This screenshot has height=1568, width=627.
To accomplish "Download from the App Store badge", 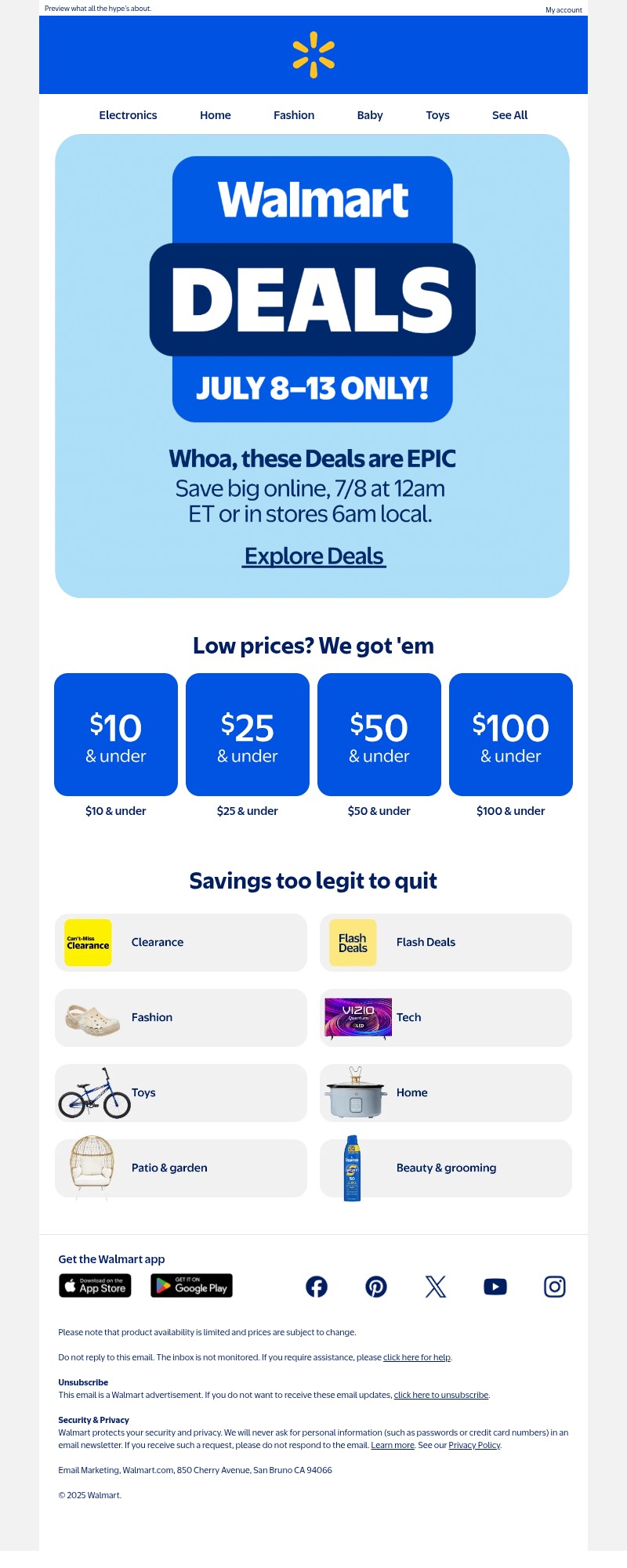I will point(95,1286).
